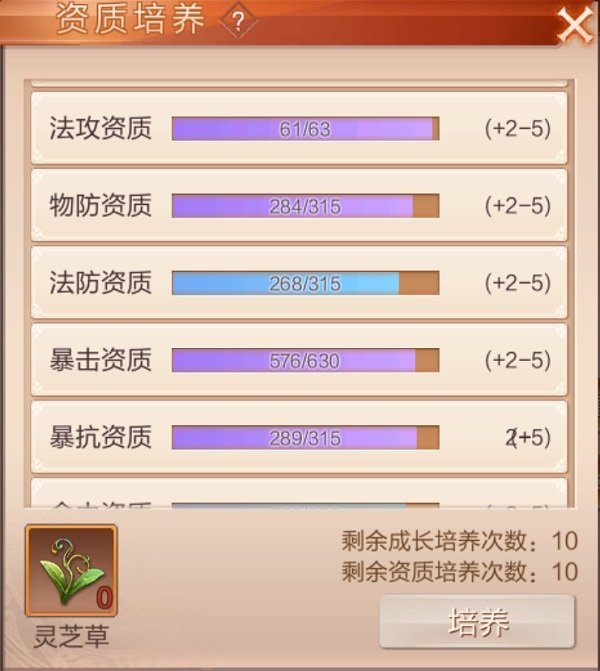Choose the 暴抗资质 row

(299, 437)
